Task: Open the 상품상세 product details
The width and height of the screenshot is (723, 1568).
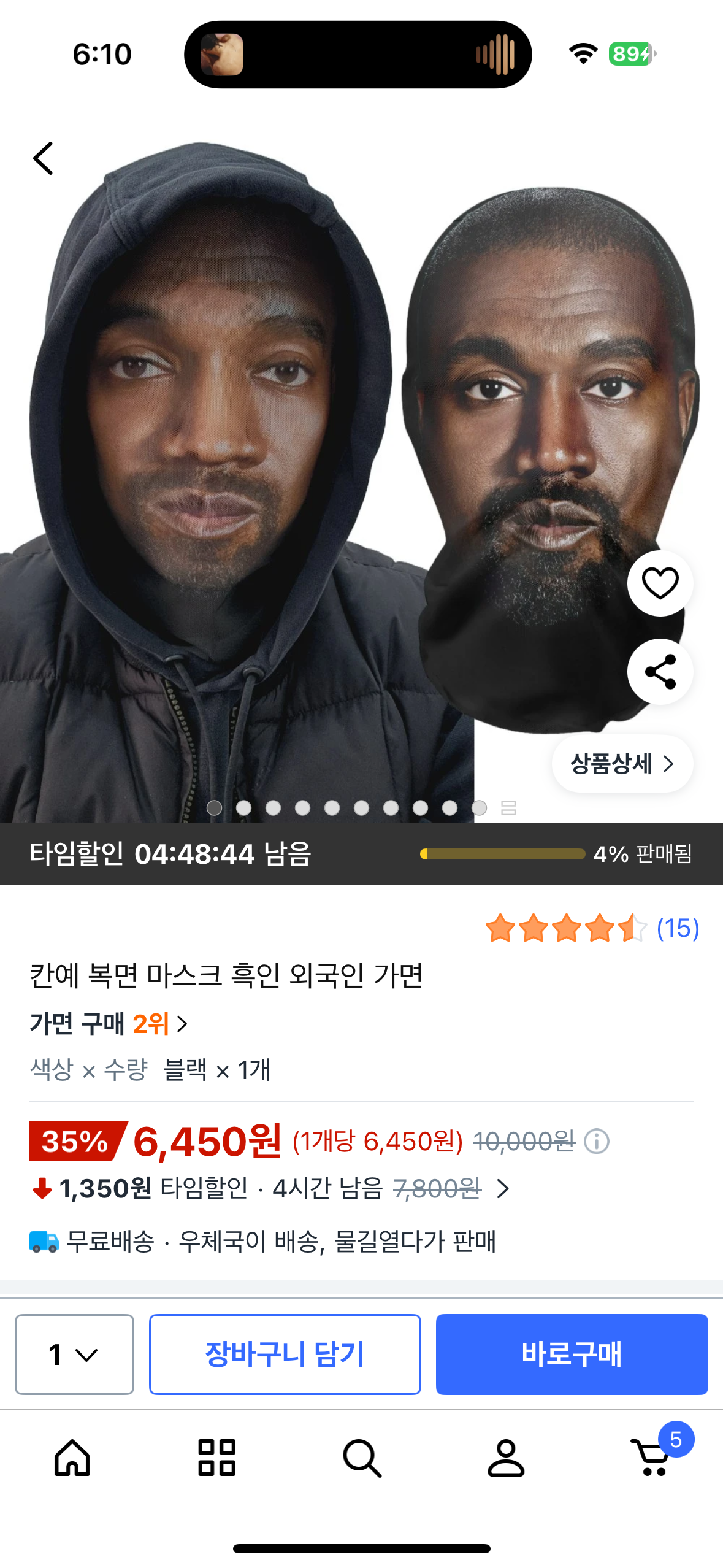Action: (x=622, y=764)
